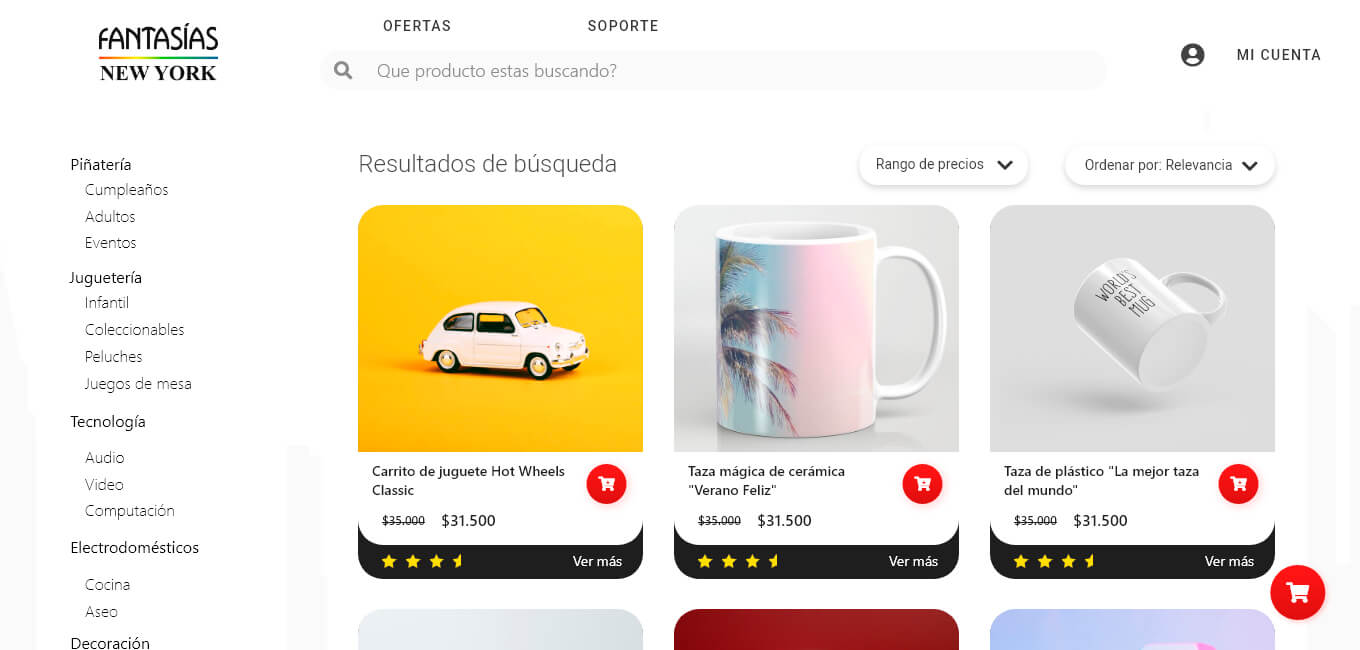Open the Ofertas page
This screenshot has height=650, width=1360.
(x=417, y=26)
